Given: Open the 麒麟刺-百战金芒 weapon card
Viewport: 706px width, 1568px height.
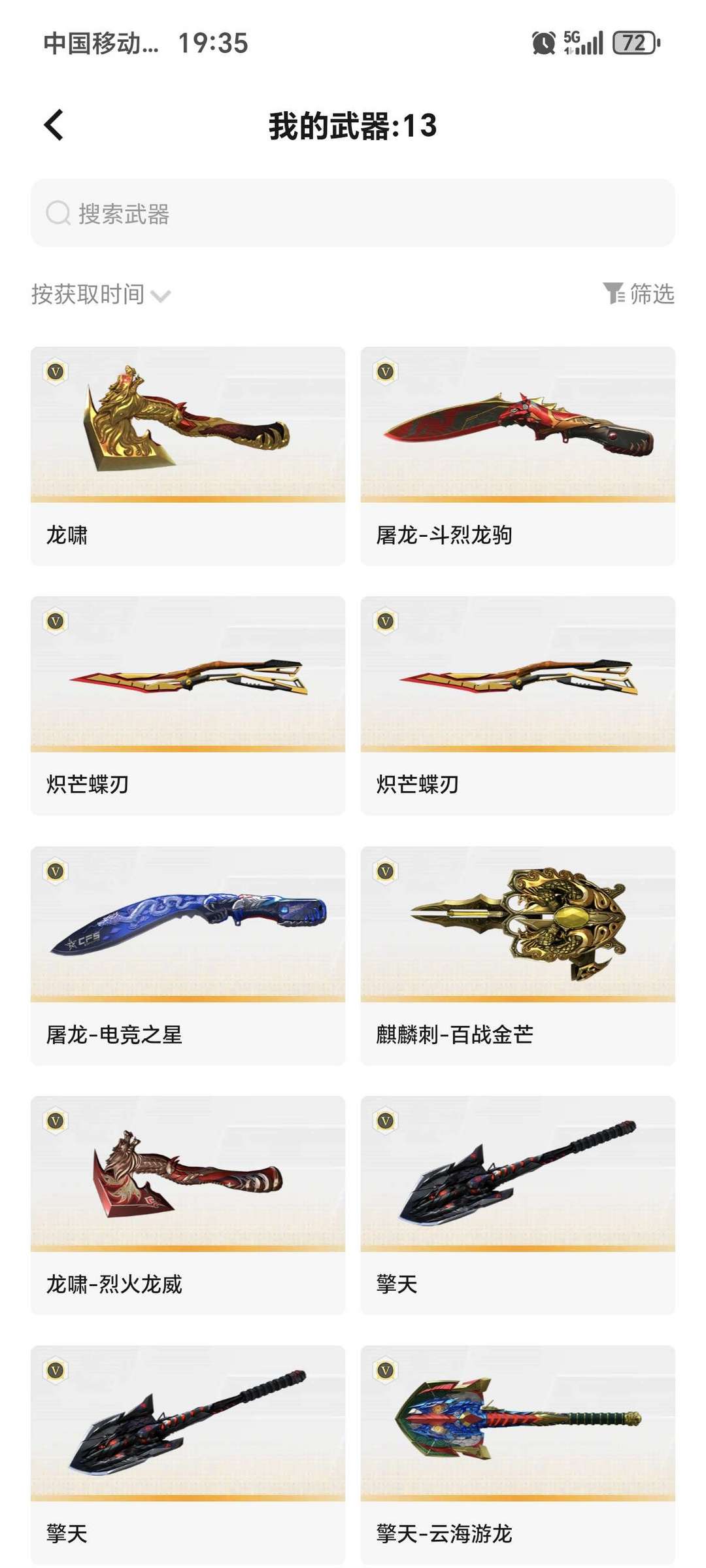Looking at the screenshot, I should (x=518, y=955).
